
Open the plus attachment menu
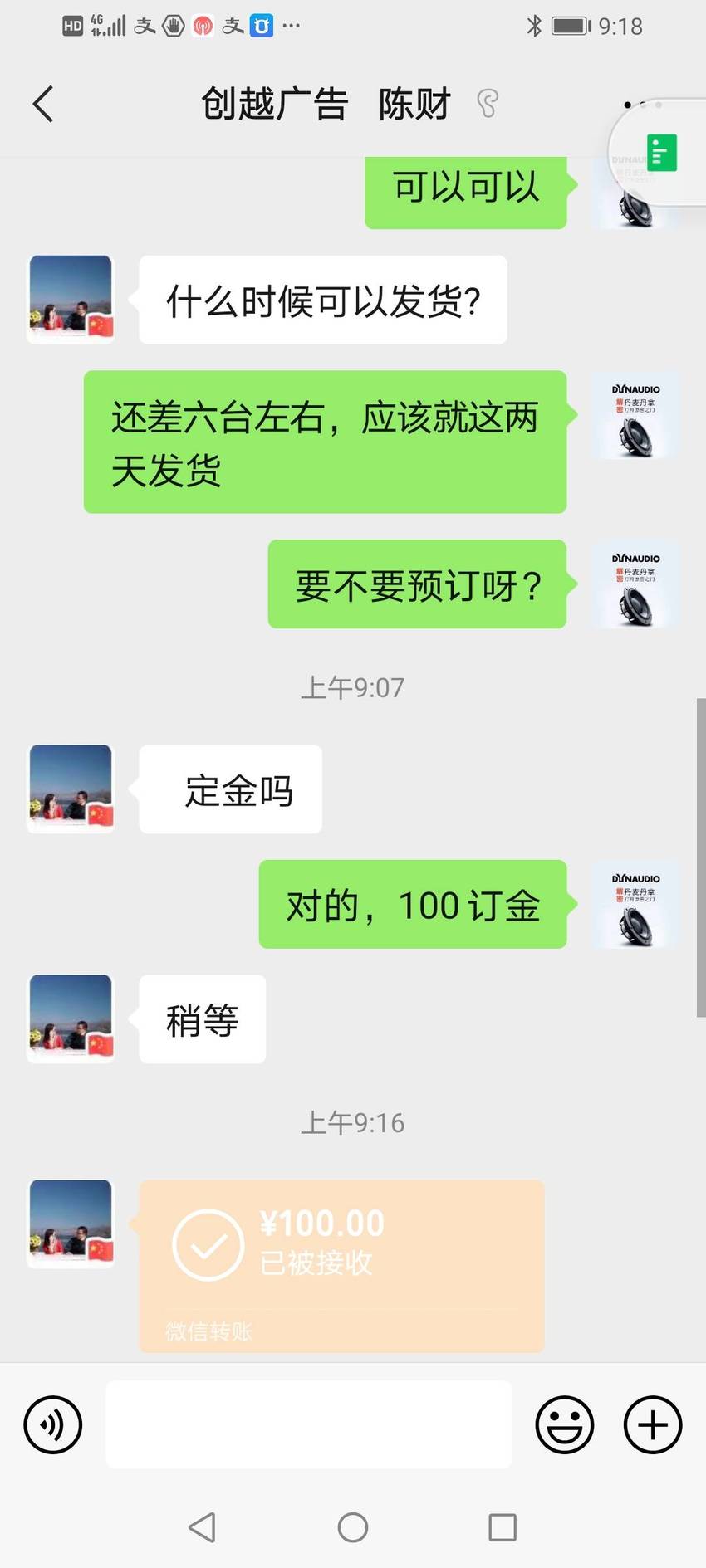(x=653, y=1424)
